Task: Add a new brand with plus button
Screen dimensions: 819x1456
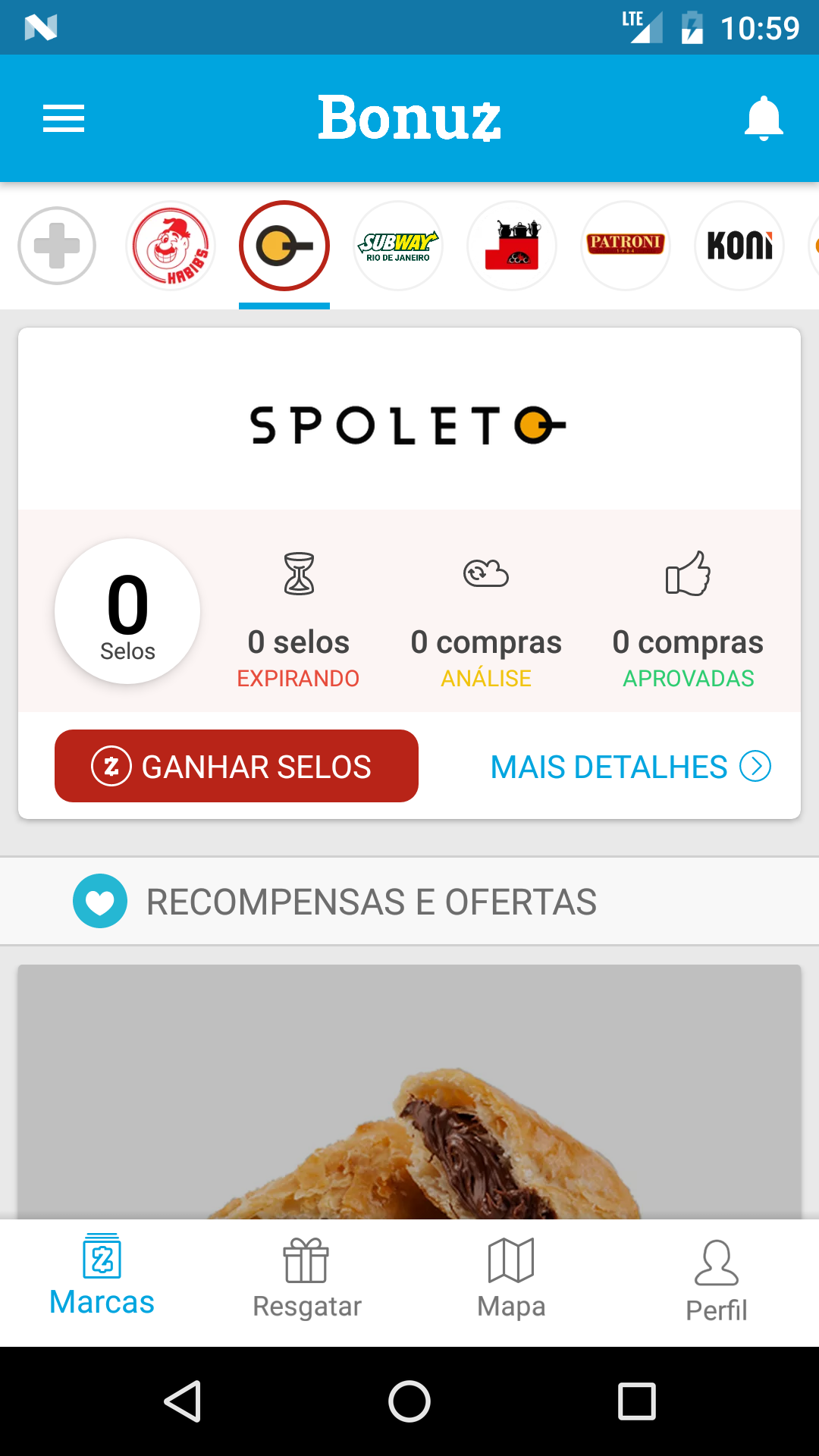Action: click(x=57, y=246)
